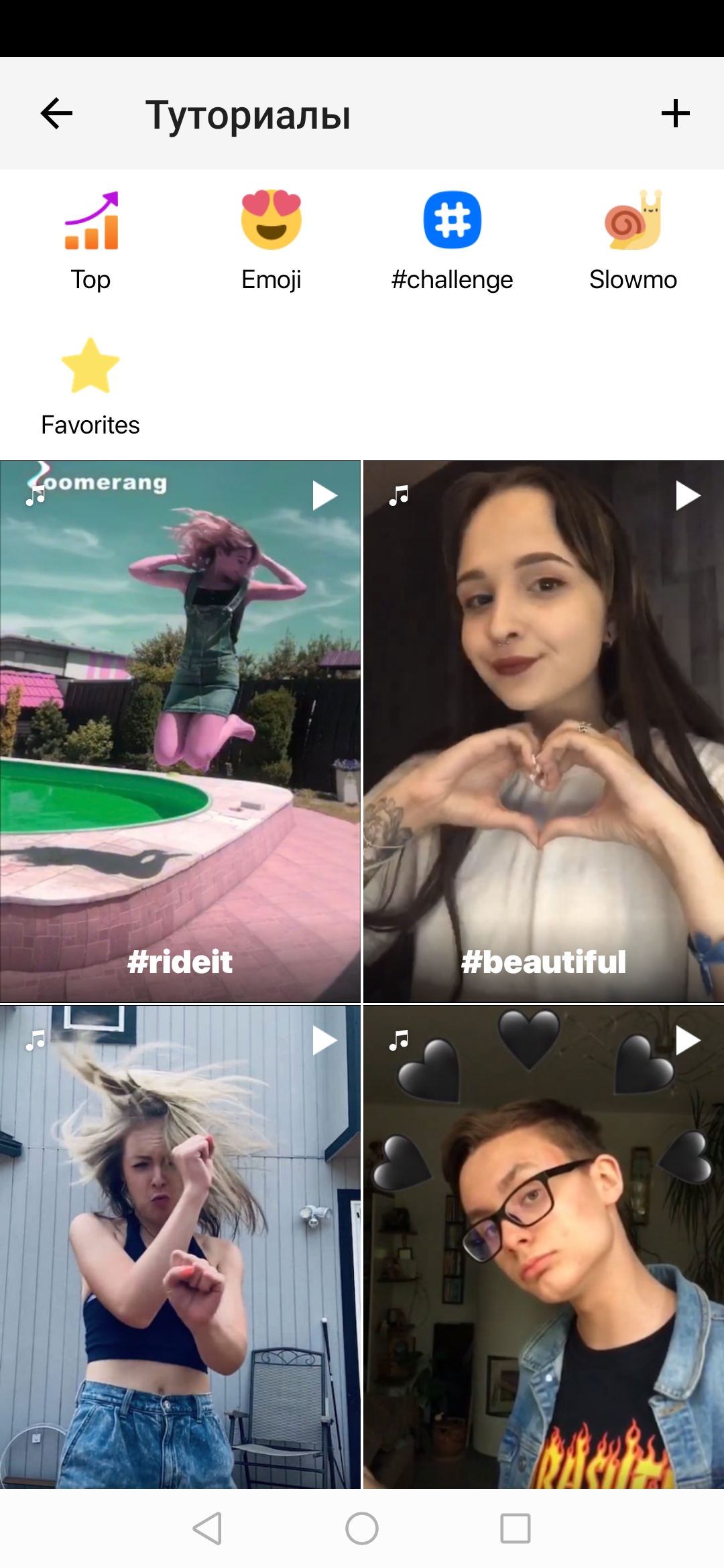Open the Favorites category
The height and width of the screenshot is (1568, 724).
coord(90,387)
